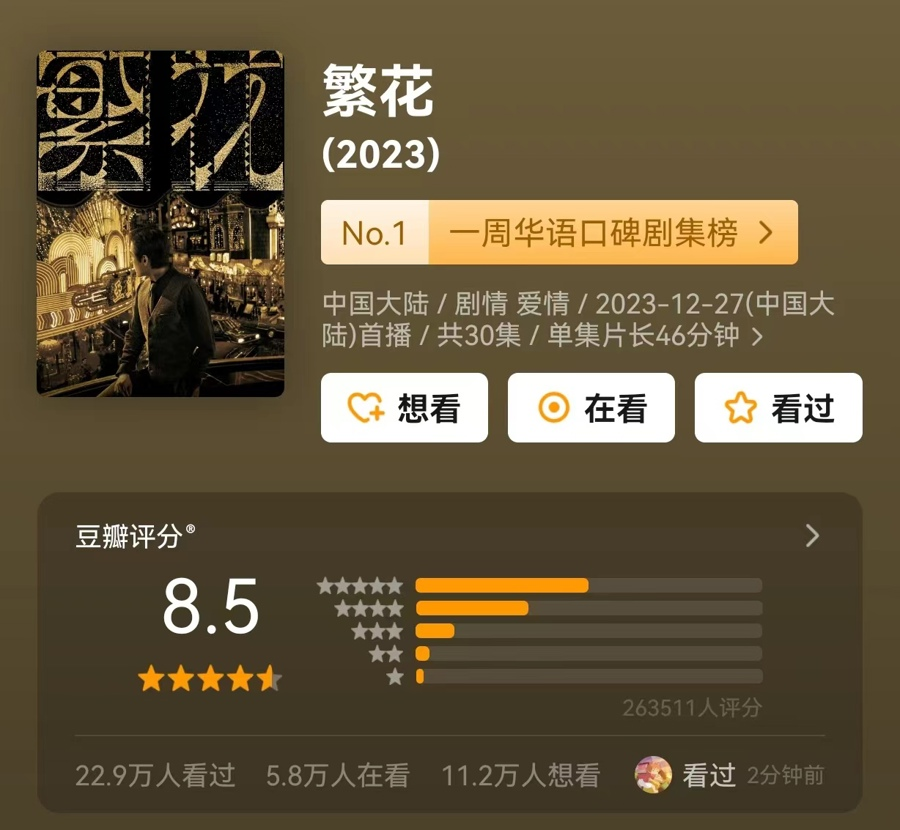900x830 pixels.
Task: Mark the show as 在看
Action: [591, 408]
